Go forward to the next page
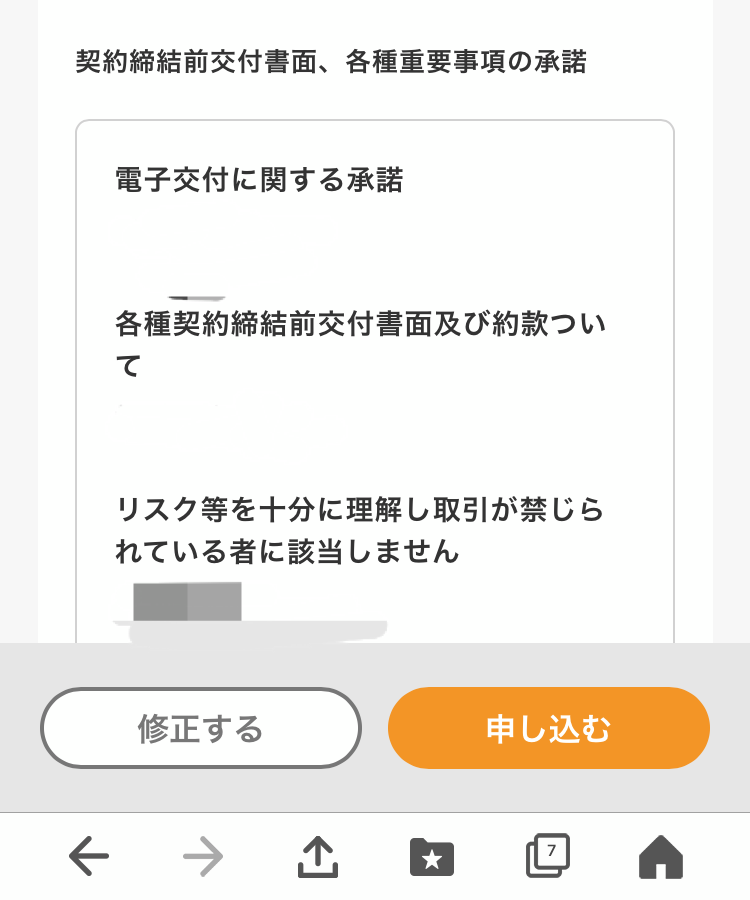 click(x=204, y=857)
